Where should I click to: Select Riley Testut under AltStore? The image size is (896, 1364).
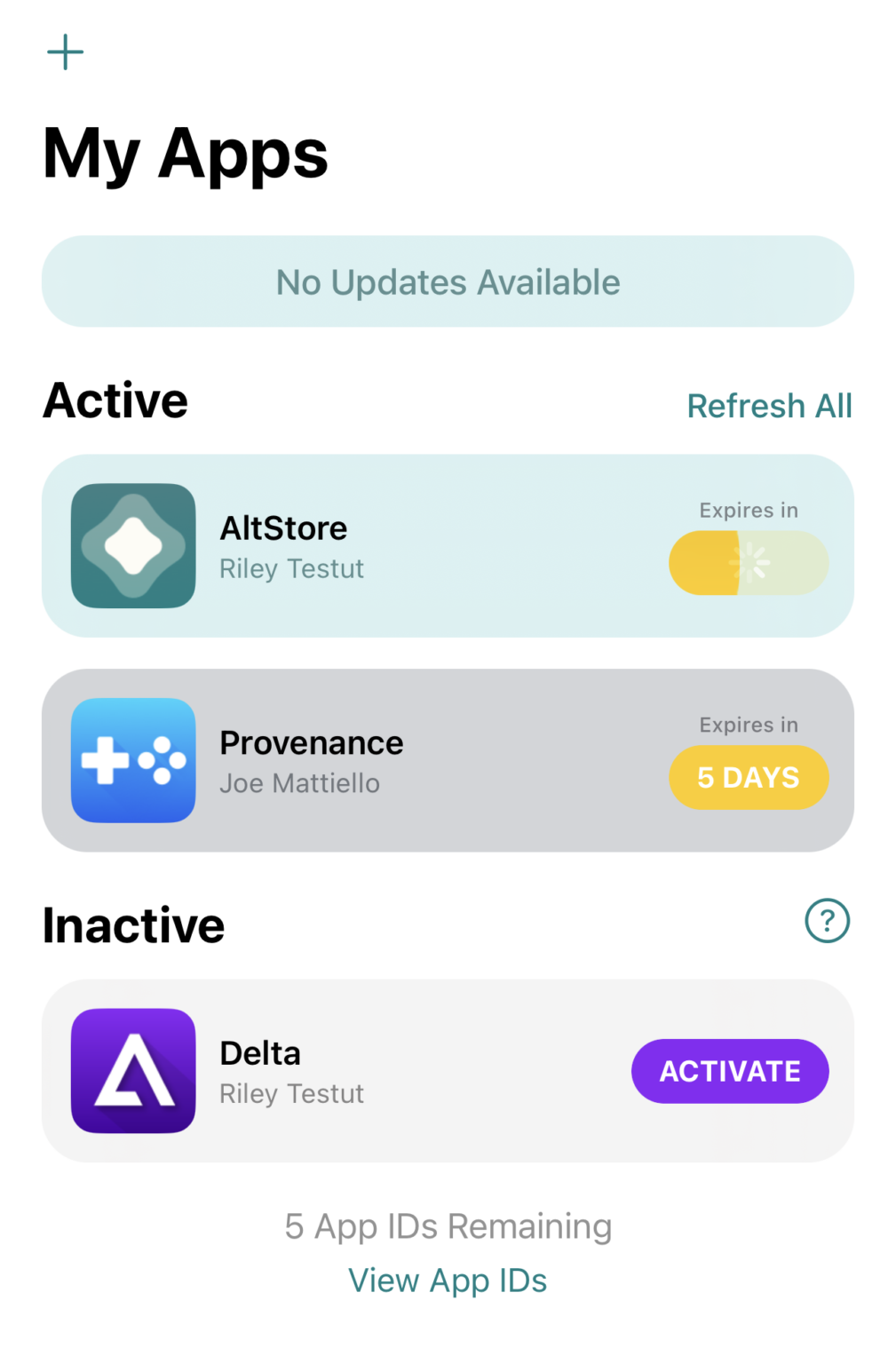click(291, 569)
